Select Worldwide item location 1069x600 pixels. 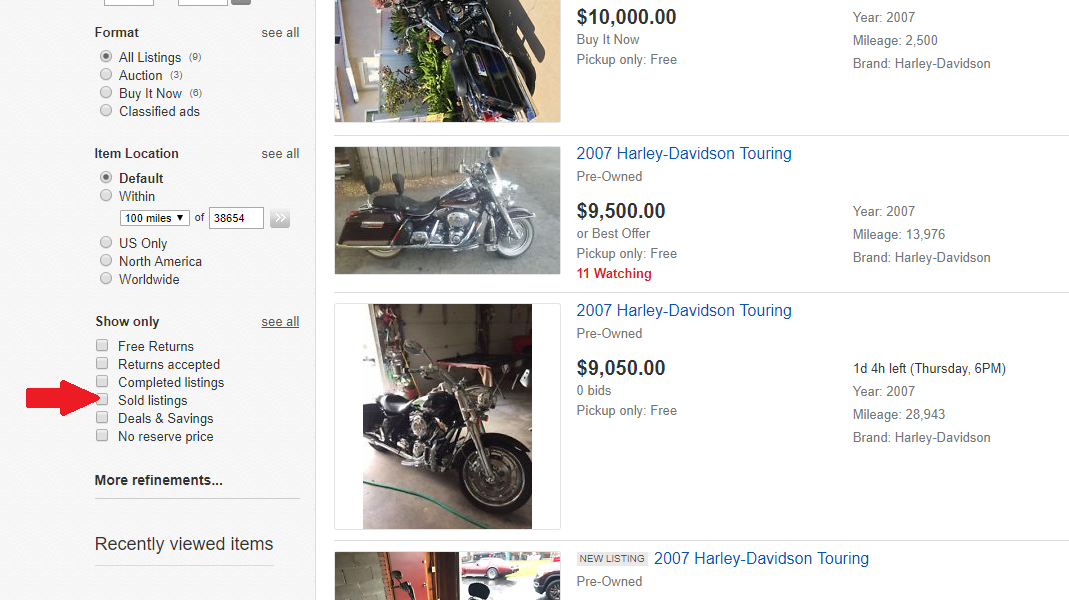pos(106,279)
